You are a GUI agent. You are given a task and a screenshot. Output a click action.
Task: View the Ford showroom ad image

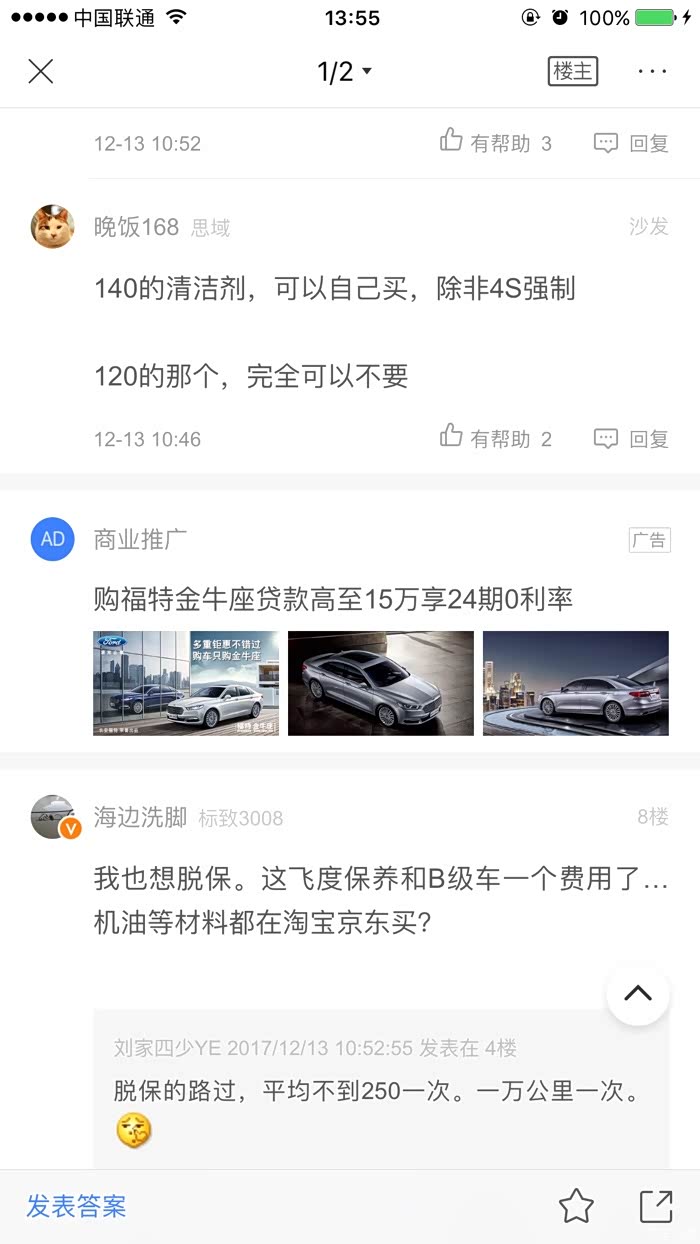point(186,683)
